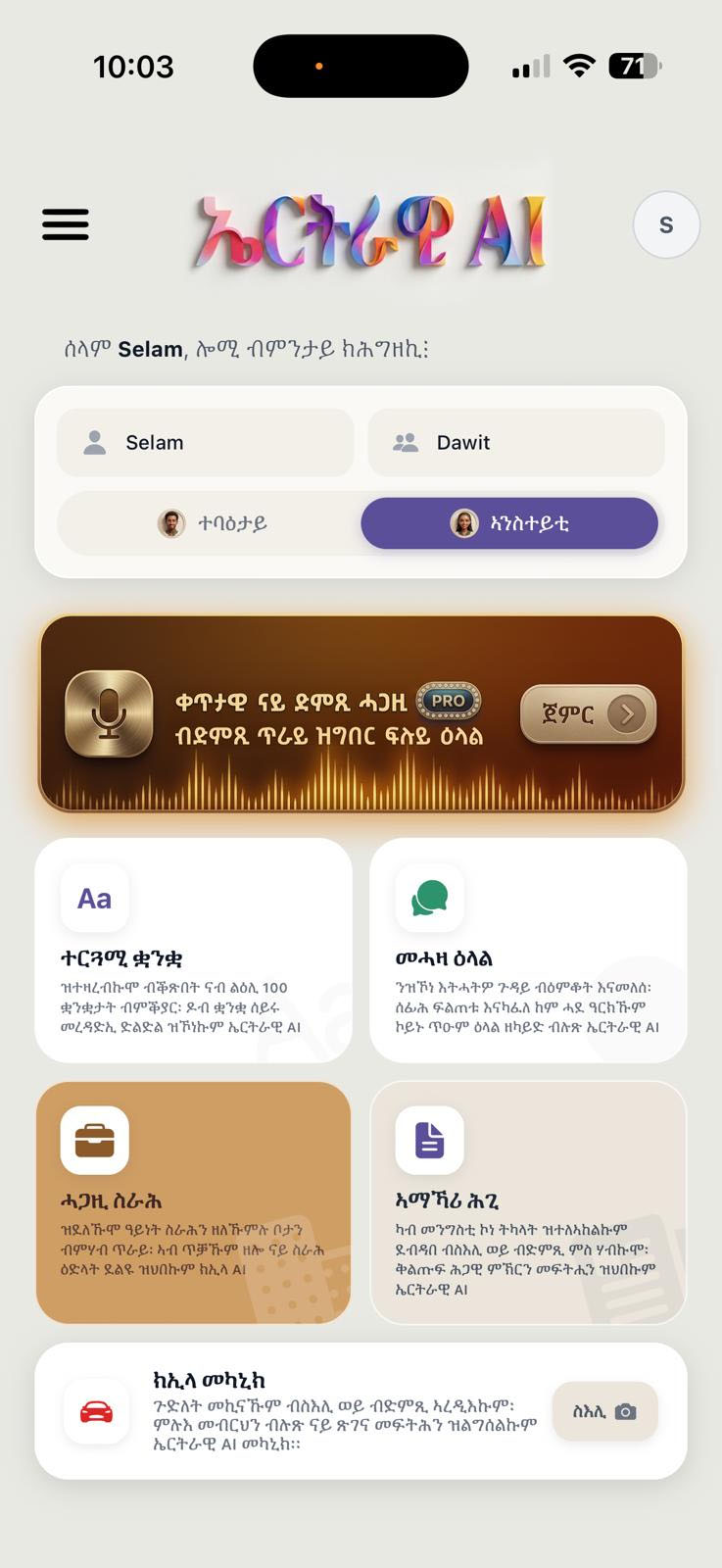Select the ኣንስተይቲ female voice option
The width and height of the screenshot is (722, 1568).
[x=508, y=523]
